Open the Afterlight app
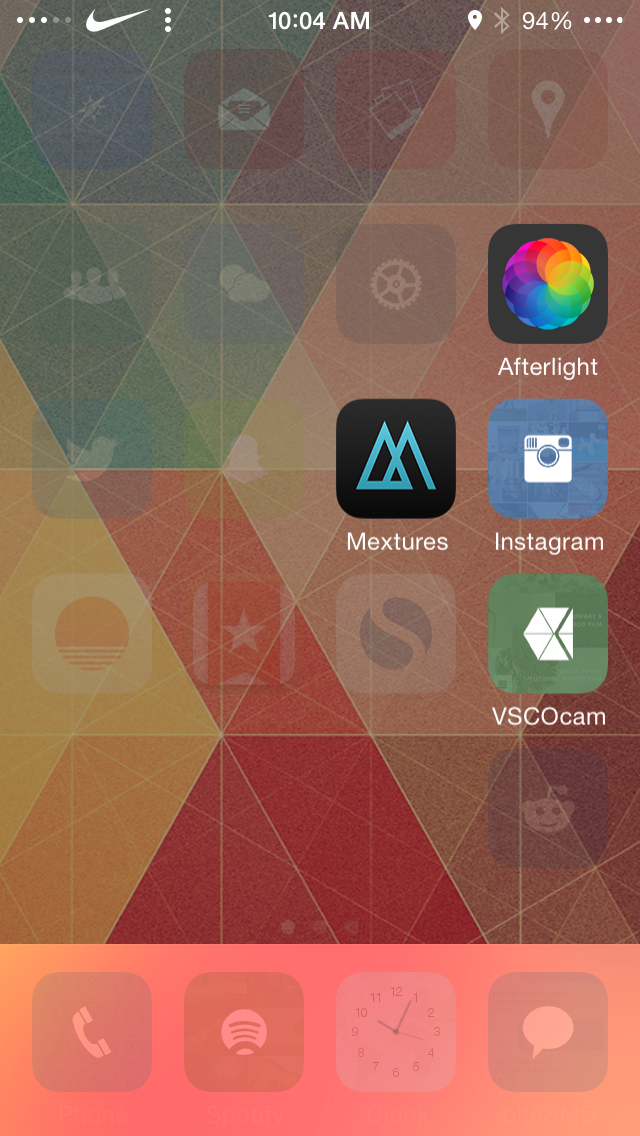This screenshot has width=640, height=1136. click(547, 283)
